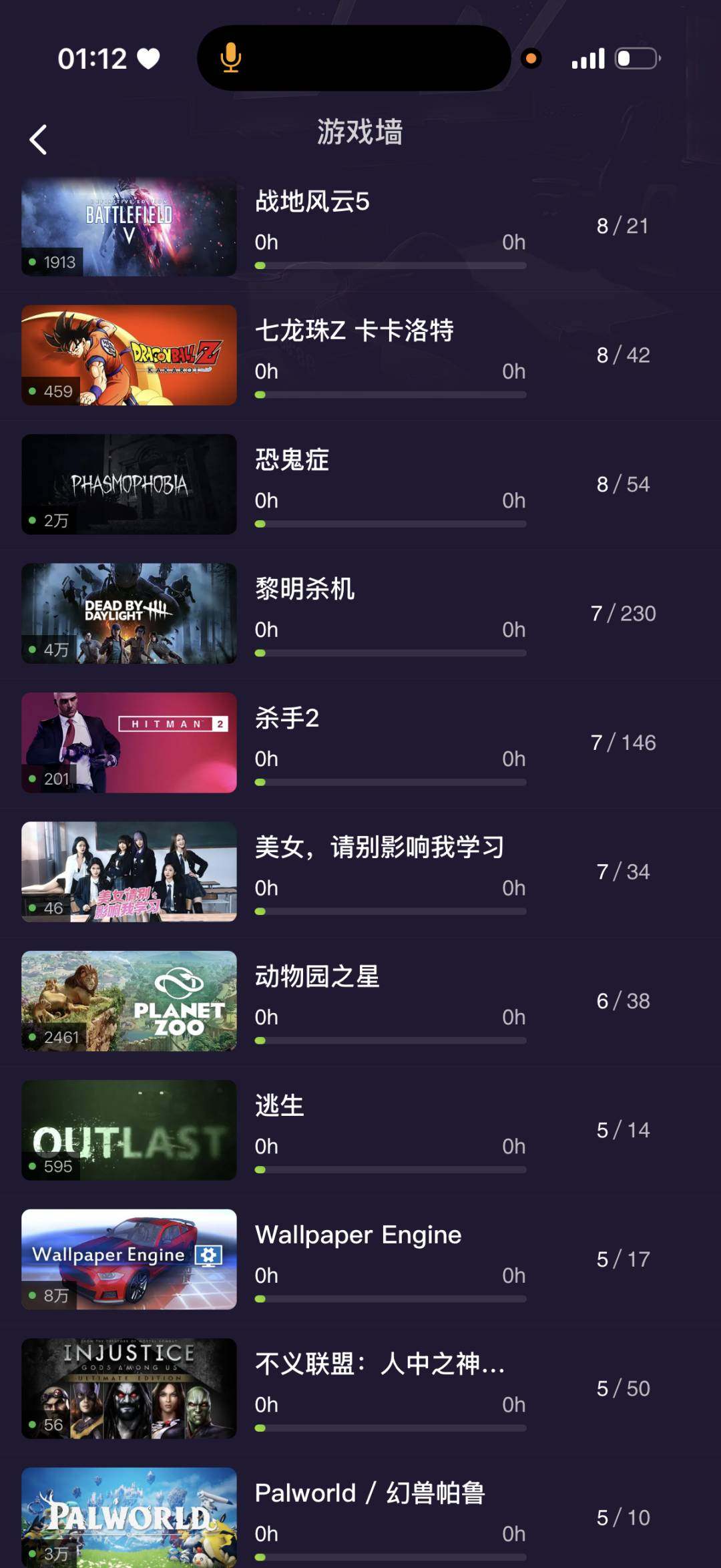Go back from the 游戏墙 page
The image size is (721, 1568).
pos(39,140)
